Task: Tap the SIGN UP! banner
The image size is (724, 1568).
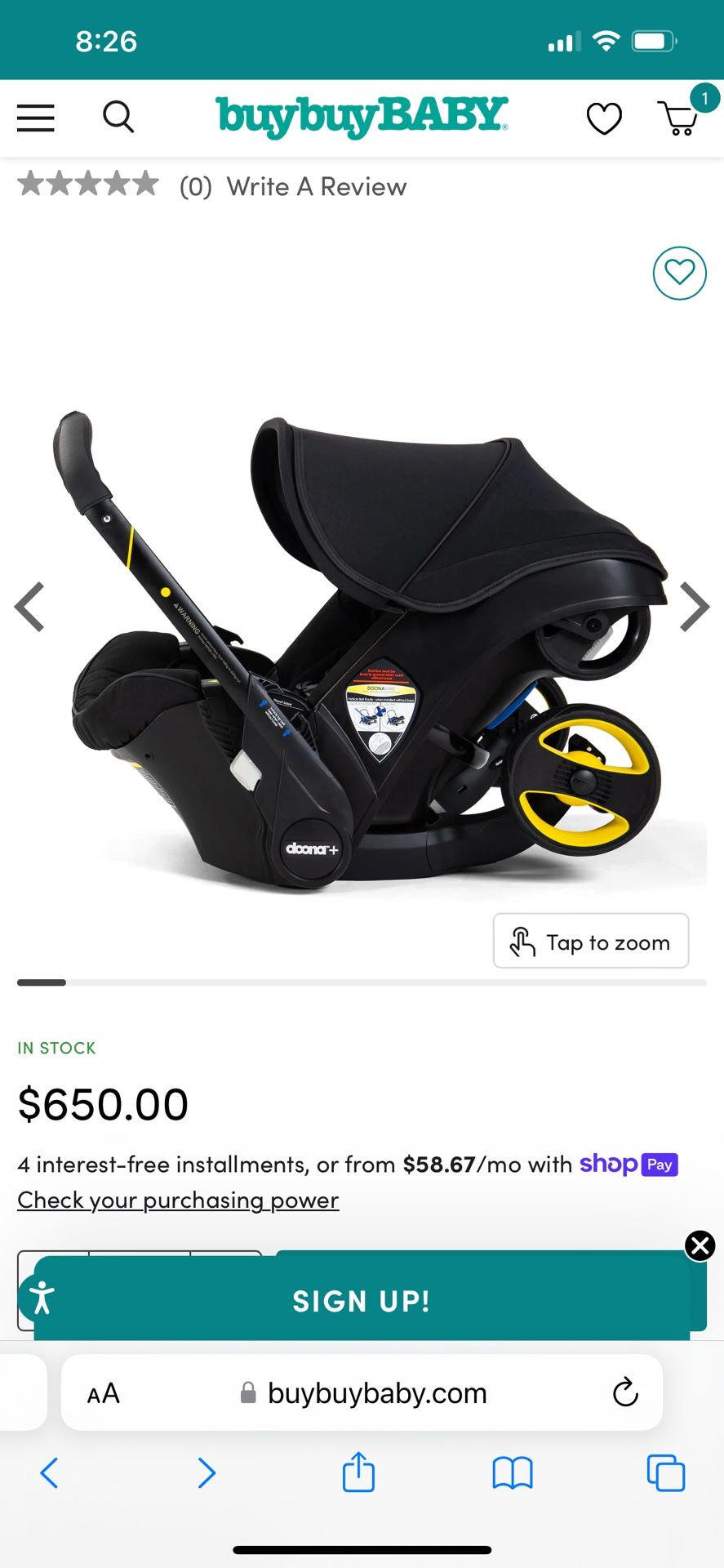Action: [362, 1300]
